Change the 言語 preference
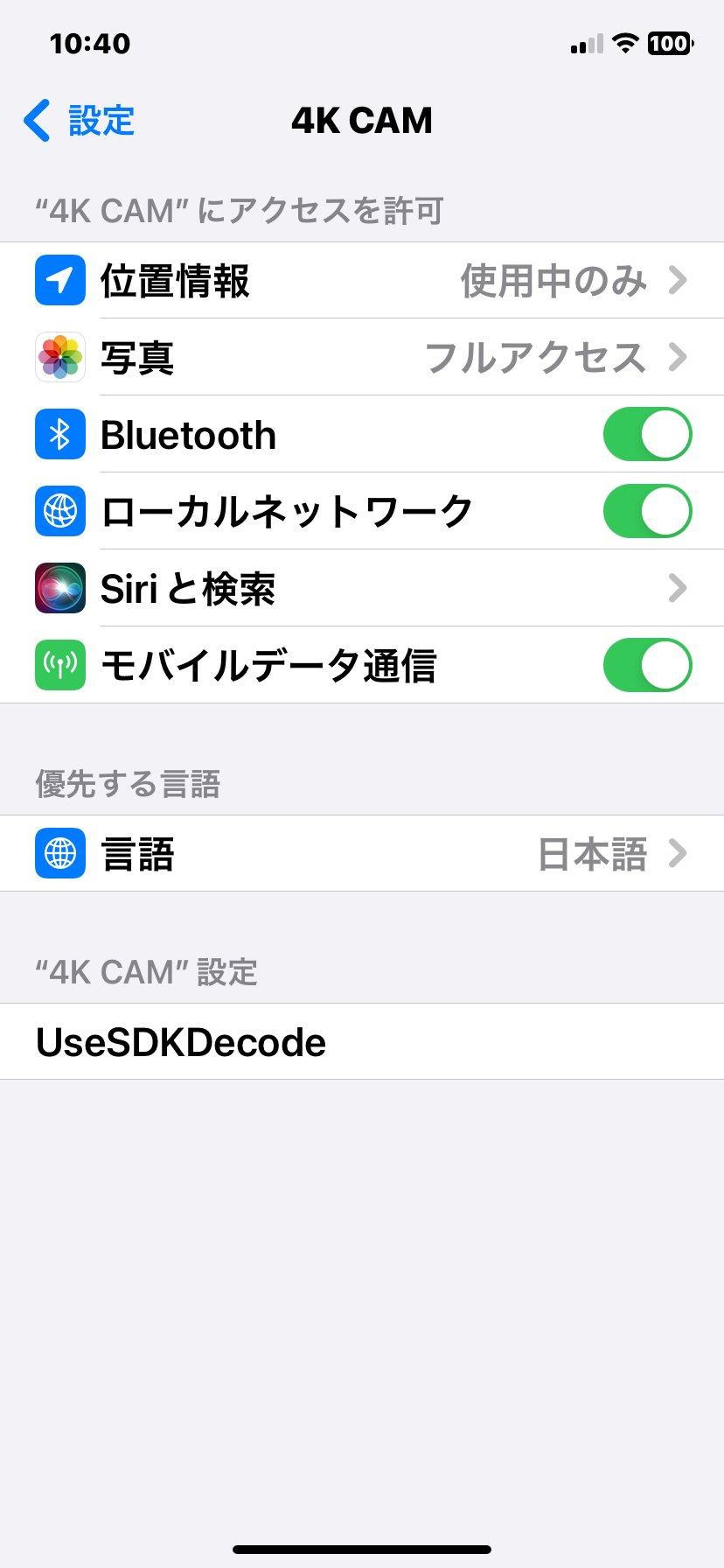 (x=362, y=854)
